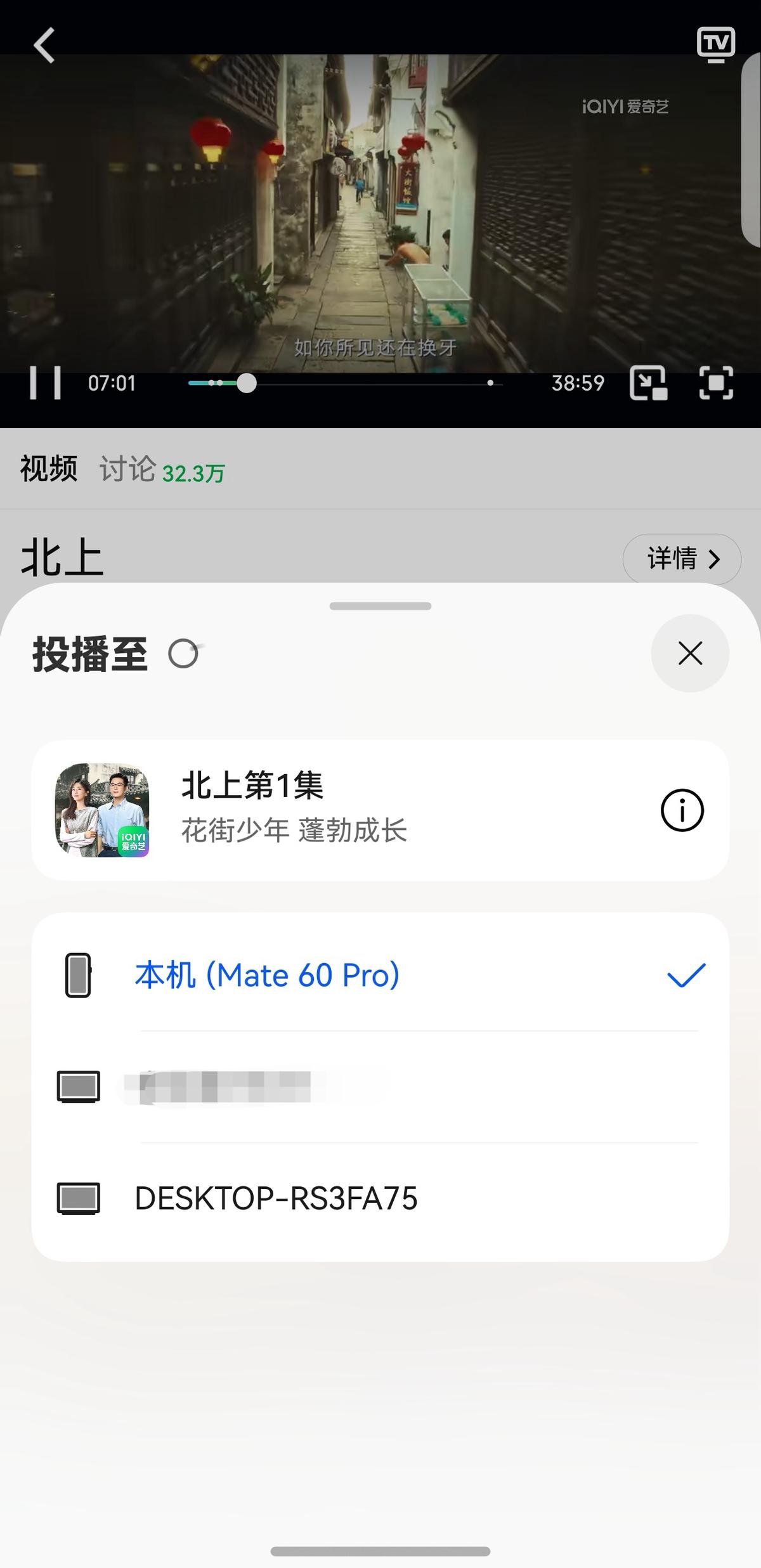Open 详情 for 北上
The width and height of the screenshot is (761, 1568).
point(682,559)
